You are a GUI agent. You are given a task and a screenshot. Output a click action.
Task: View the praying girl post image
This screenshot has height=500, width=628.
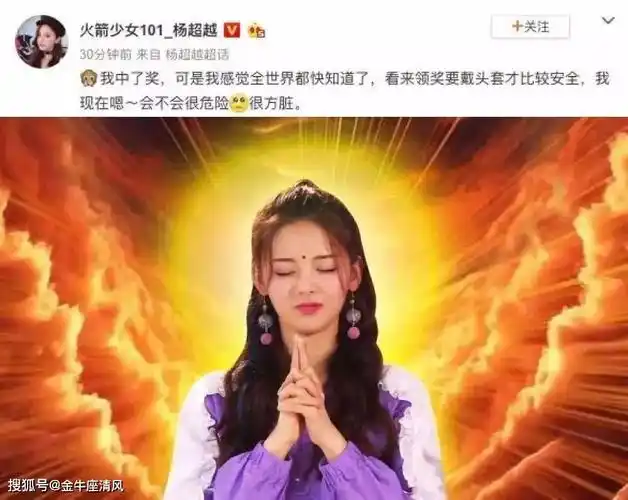pyautogui.click(x=314, y=308)
